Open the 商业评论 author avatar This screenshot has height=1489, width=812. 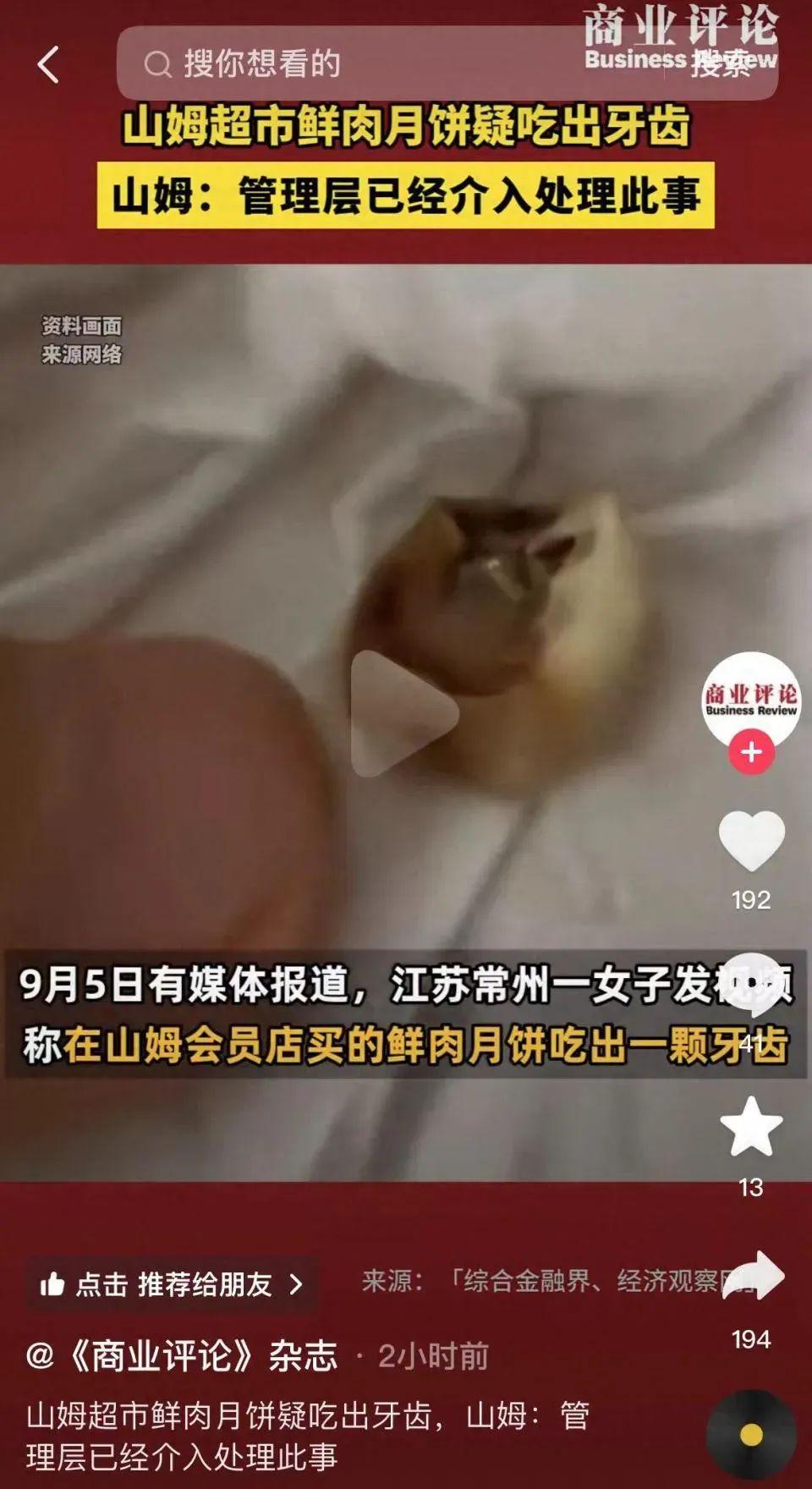[751, 697]
